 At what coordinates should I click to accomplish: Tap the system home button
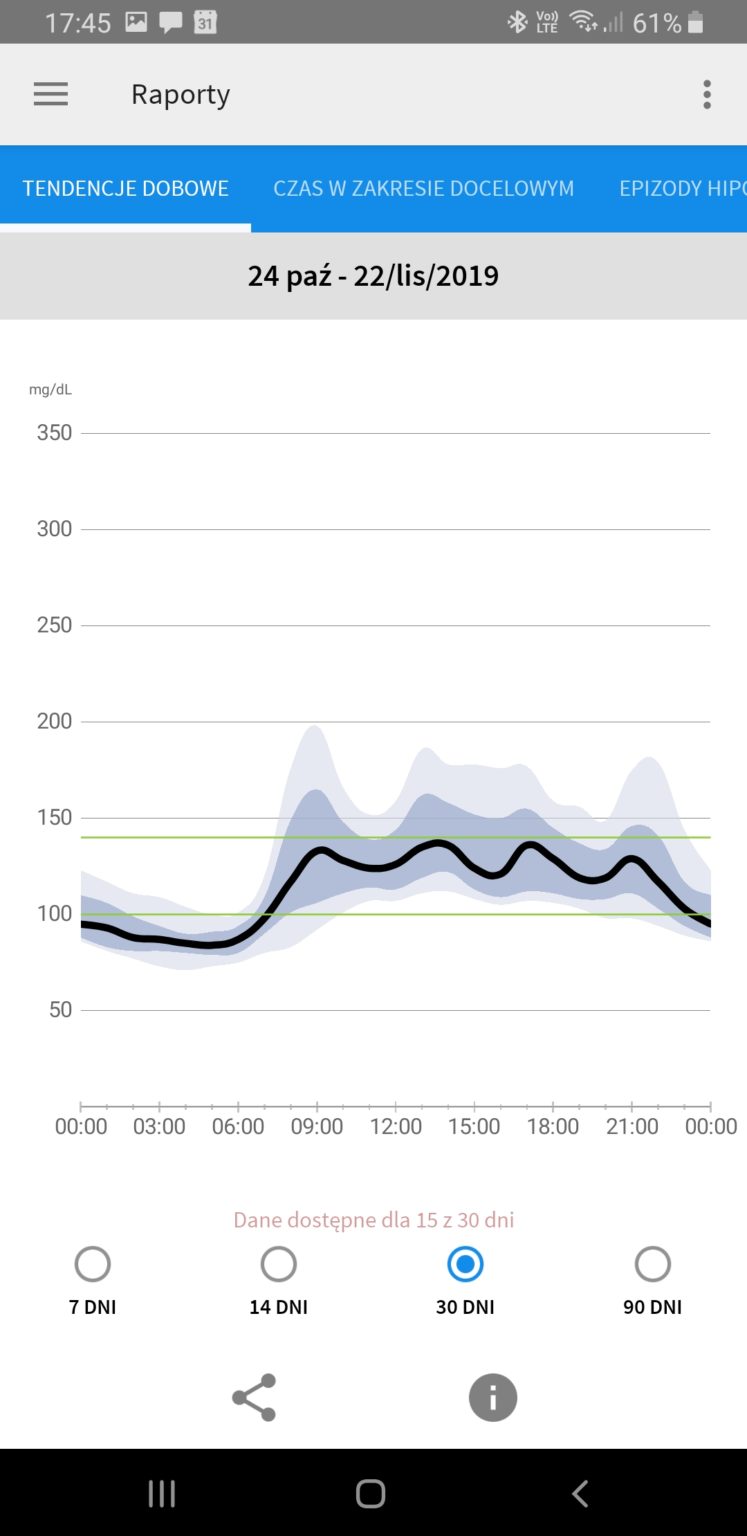click(x=371, y=1493)
